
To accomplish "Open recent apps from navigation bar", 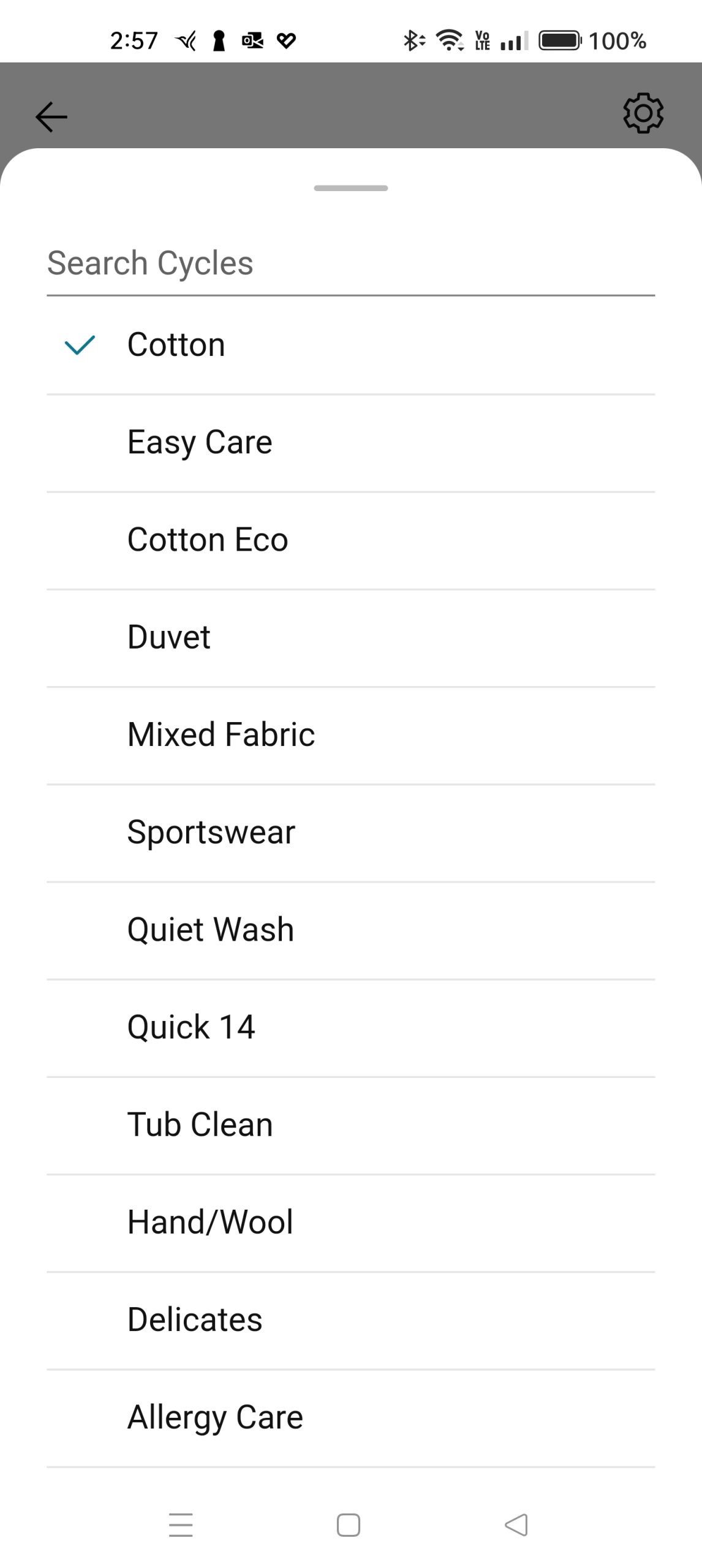I will click(x=181, y=1525).
